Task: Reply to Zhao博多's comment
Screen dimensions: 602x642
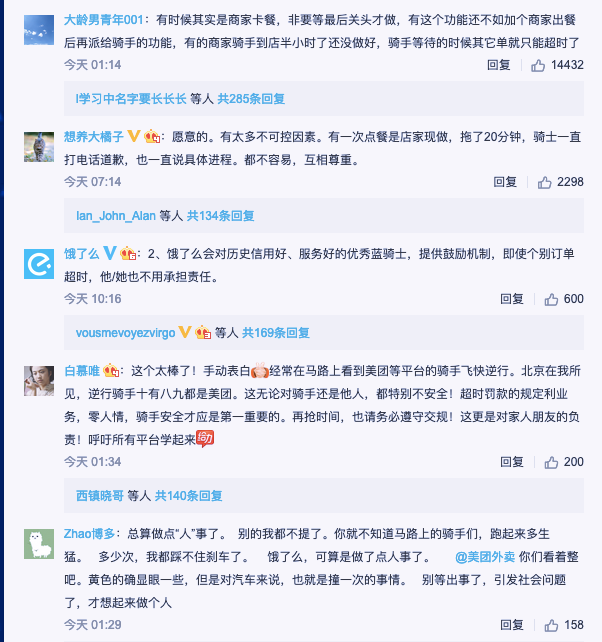Action: click(x=511, y=625)
